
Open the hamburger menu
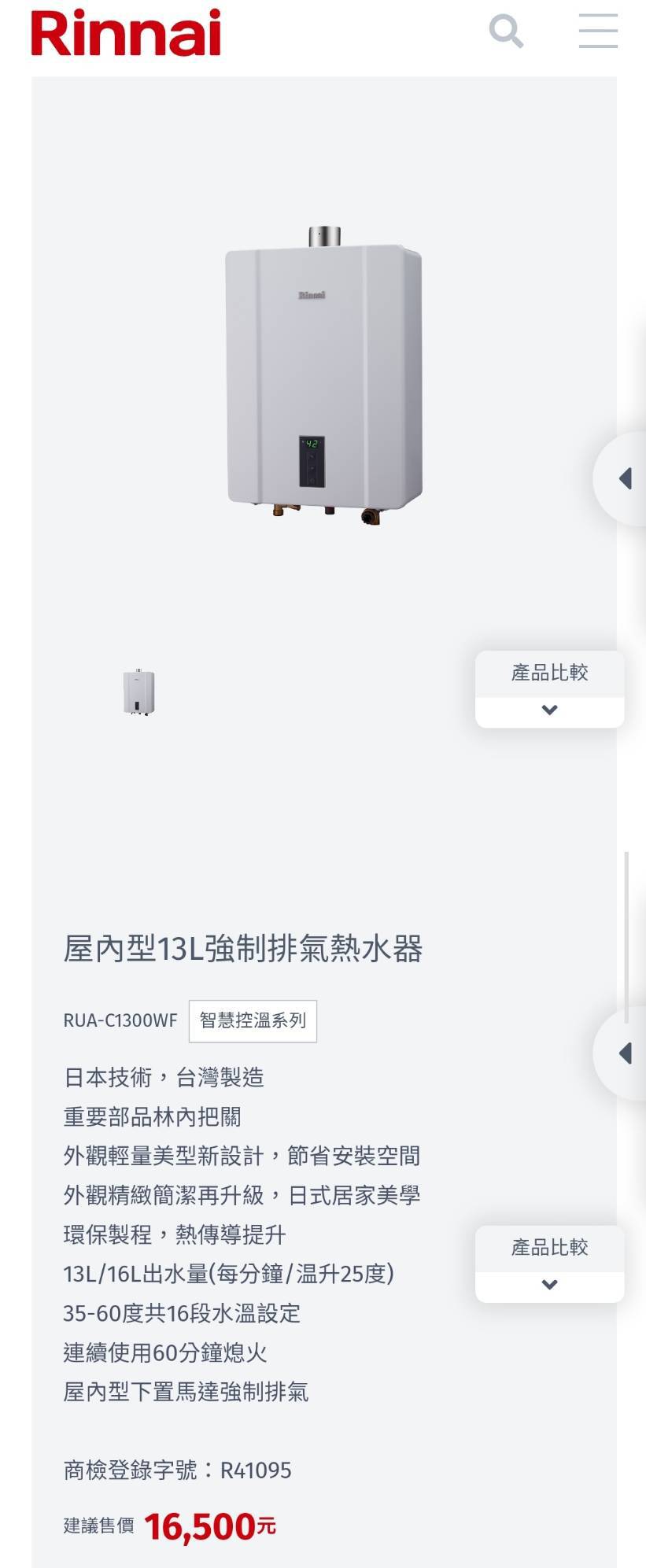[598, 31]
